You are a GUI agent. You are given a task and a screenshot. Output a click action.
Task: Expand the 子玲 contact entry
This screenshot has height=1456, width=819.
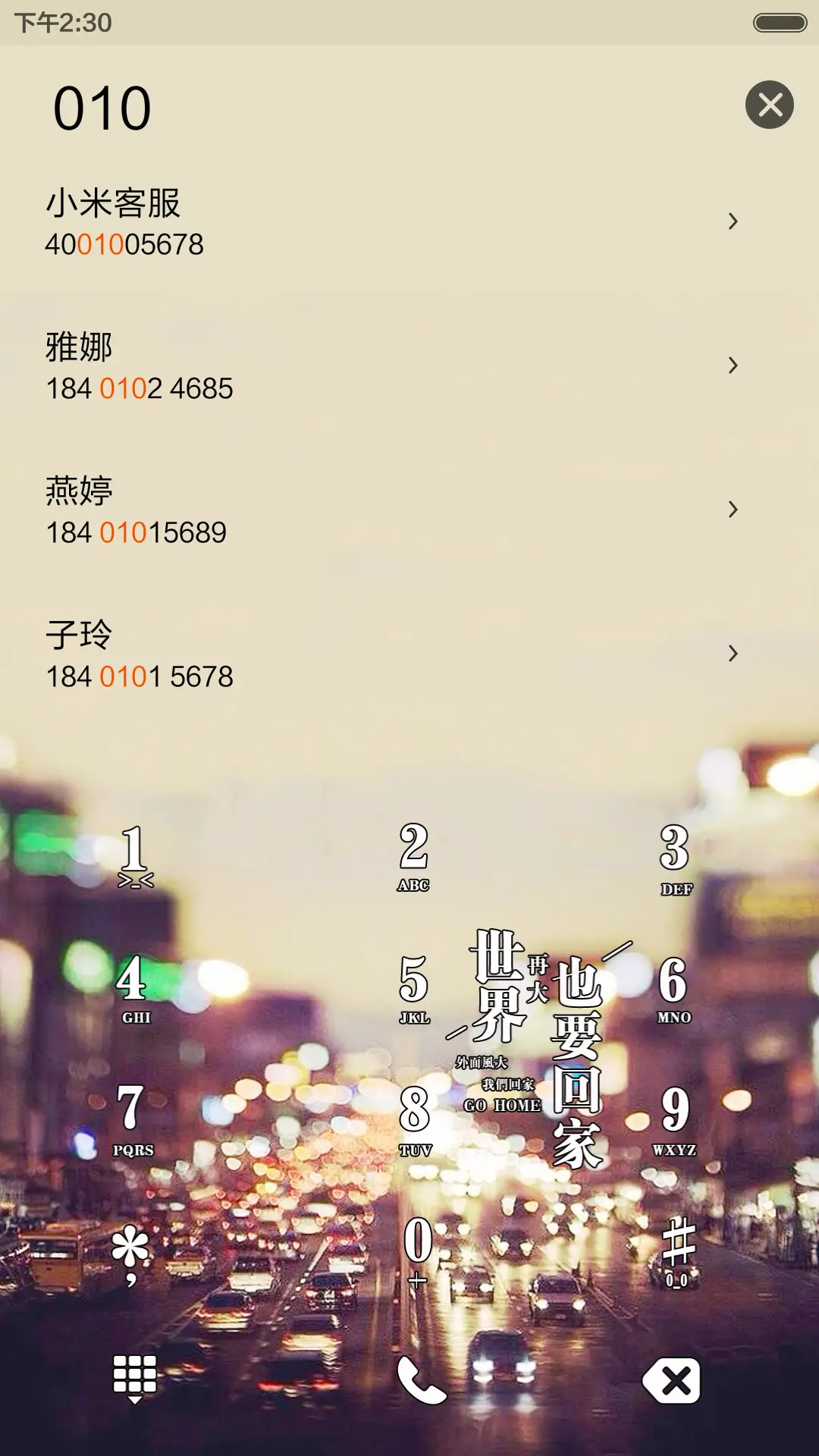pyautogui.click(x=732, y=652)
